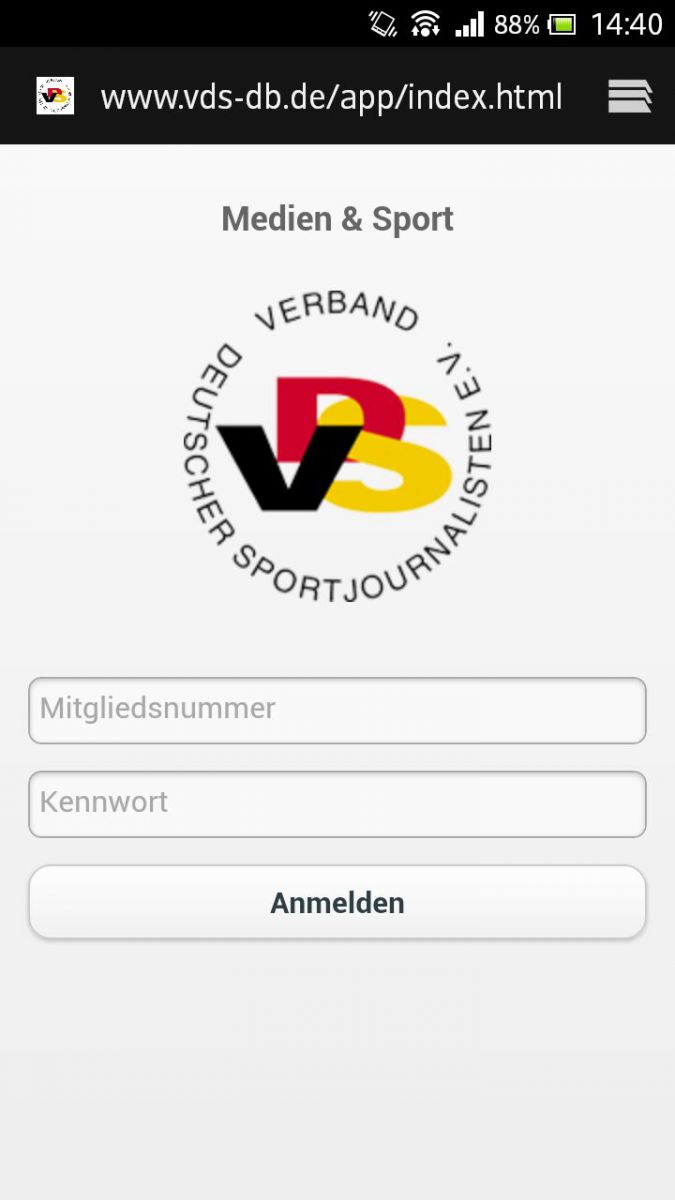Tap the Mitgliedsnummer input field

(337, 710)
